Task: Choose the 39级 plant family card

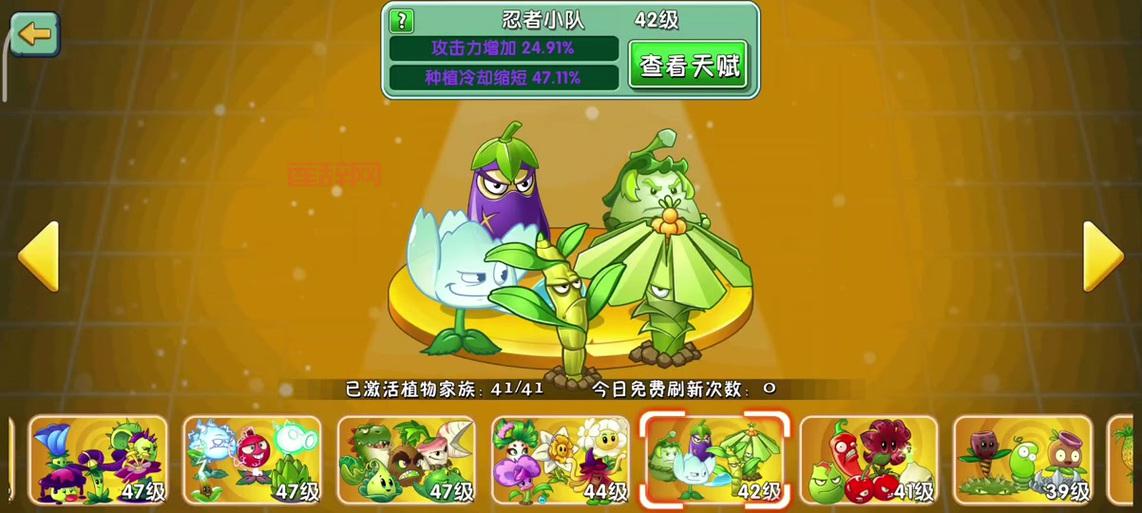Action: click(1022, 460)
